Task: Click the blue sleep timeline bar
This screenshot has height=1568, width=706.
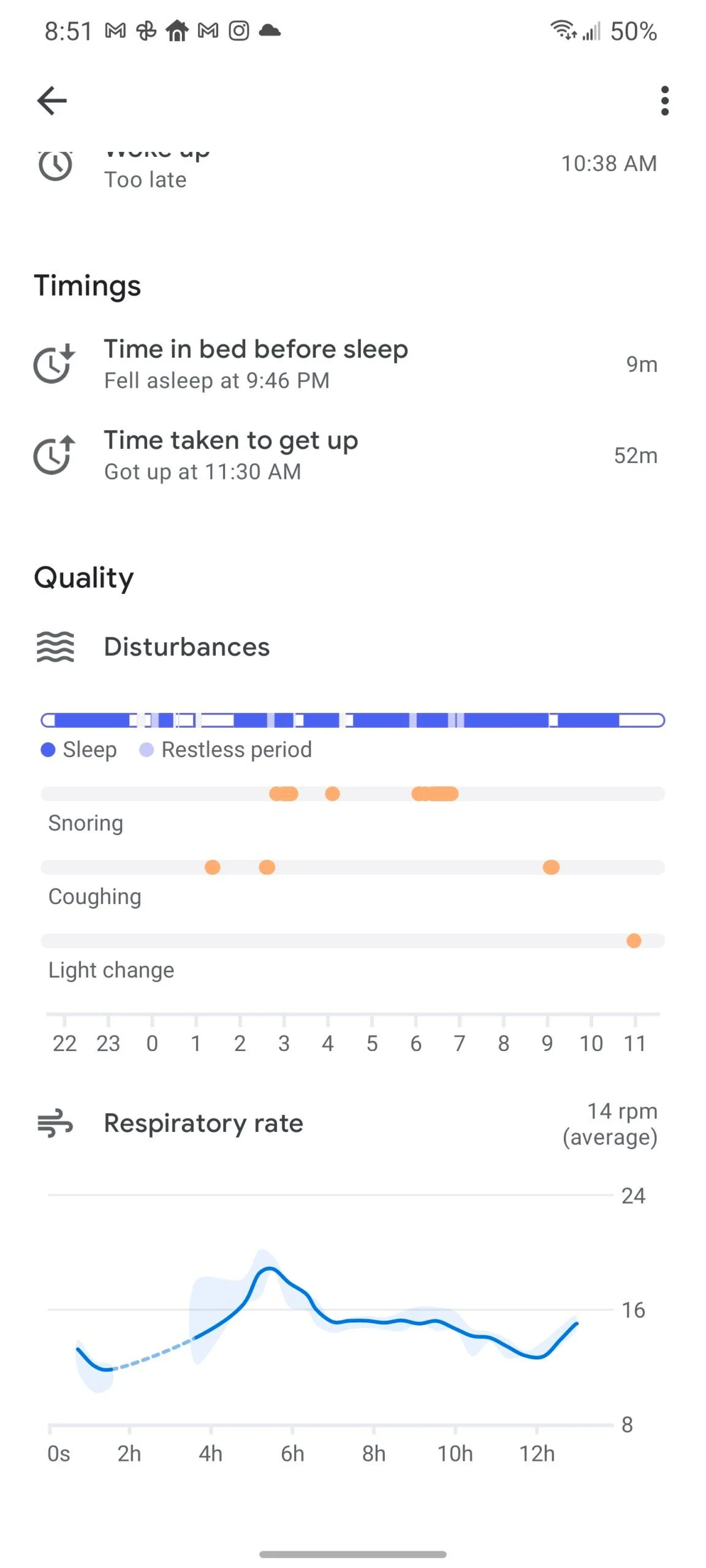Action: click(353, 720)
